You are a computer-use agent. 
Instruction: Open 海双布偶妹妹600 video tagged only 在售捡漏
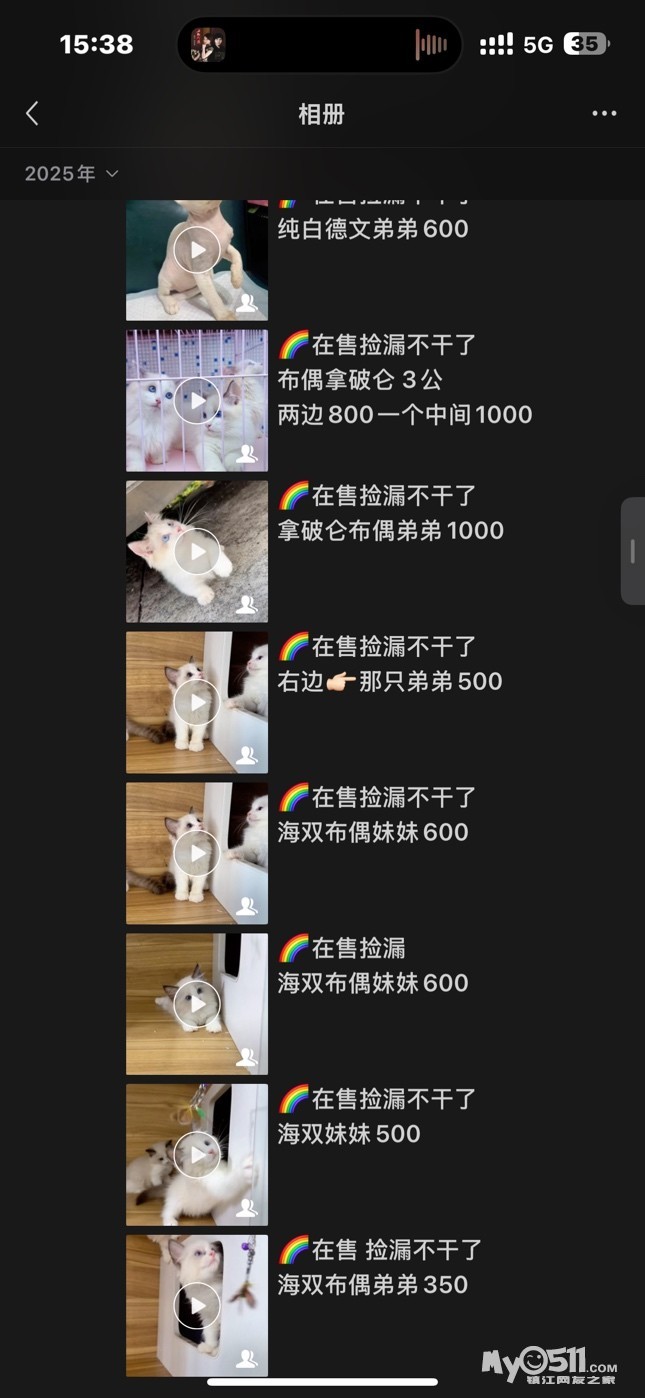point(197,1004)
